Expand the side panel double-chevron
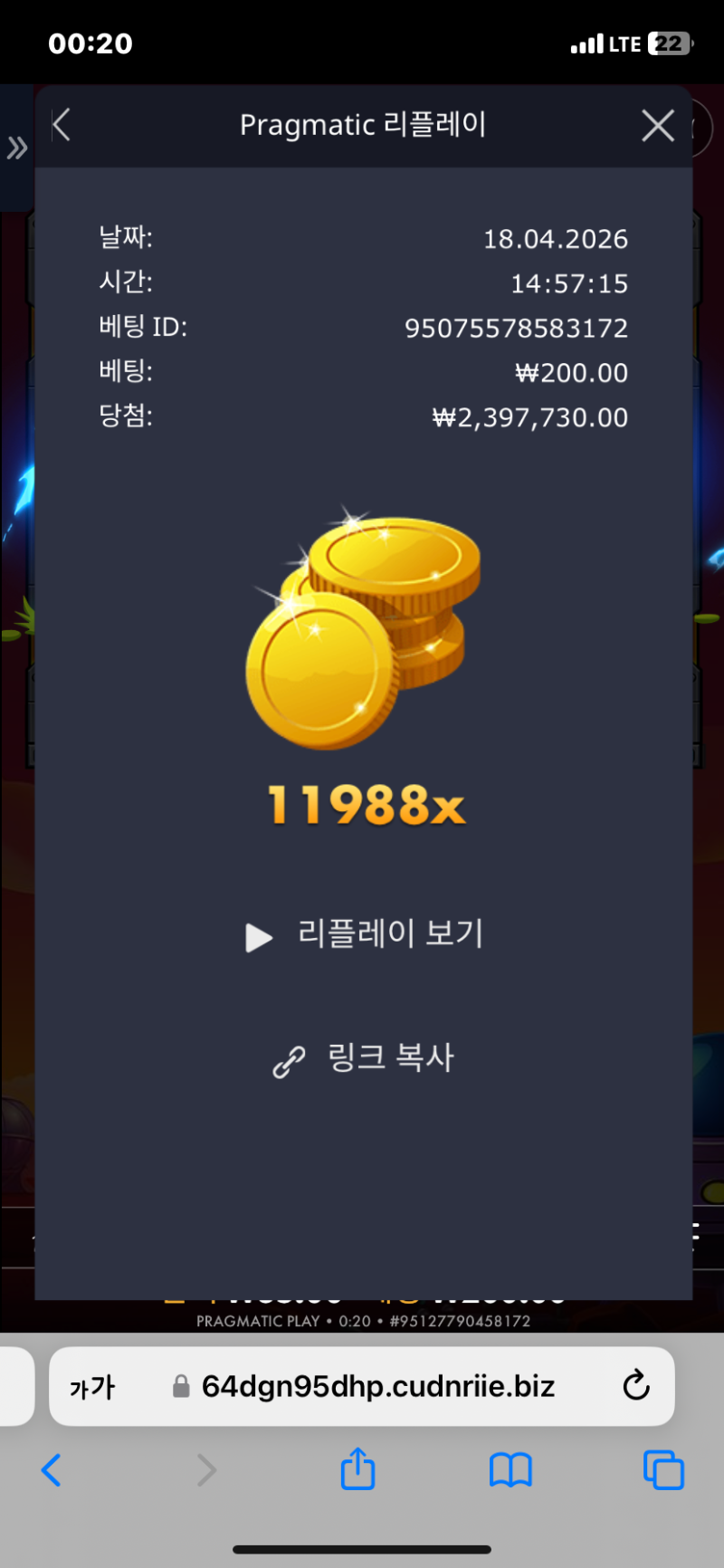The width and height of the screenshot is (724, 1568). [17, 148]
